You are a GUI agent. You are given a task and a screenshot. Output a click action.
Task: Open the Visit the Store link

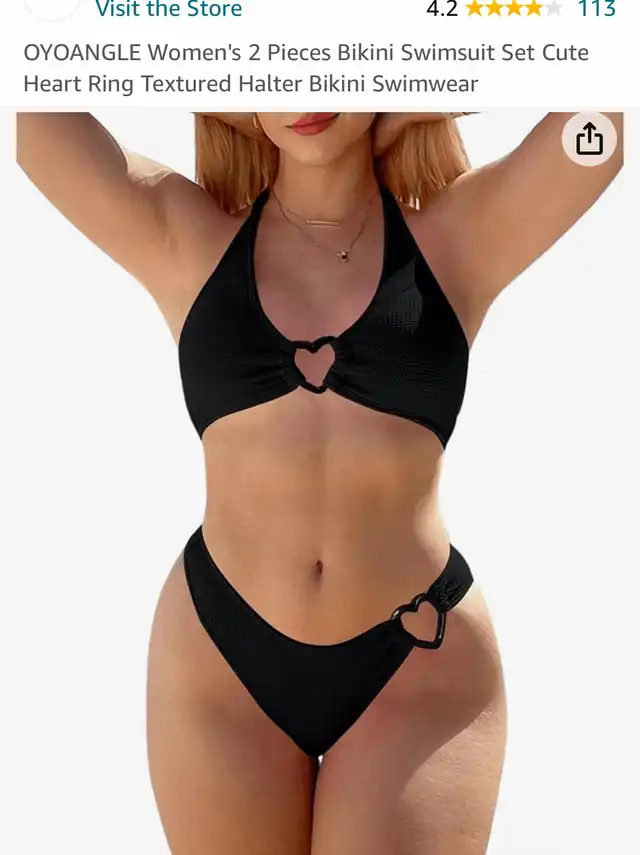click(x=168, y=10)
